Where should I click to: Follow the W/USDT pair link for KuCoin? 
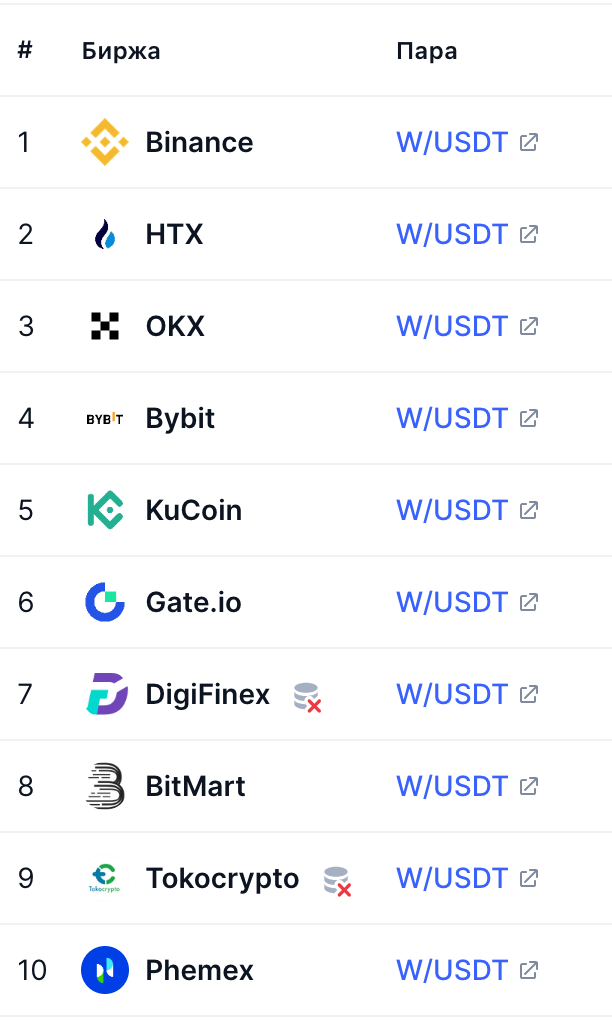(453, 510)
